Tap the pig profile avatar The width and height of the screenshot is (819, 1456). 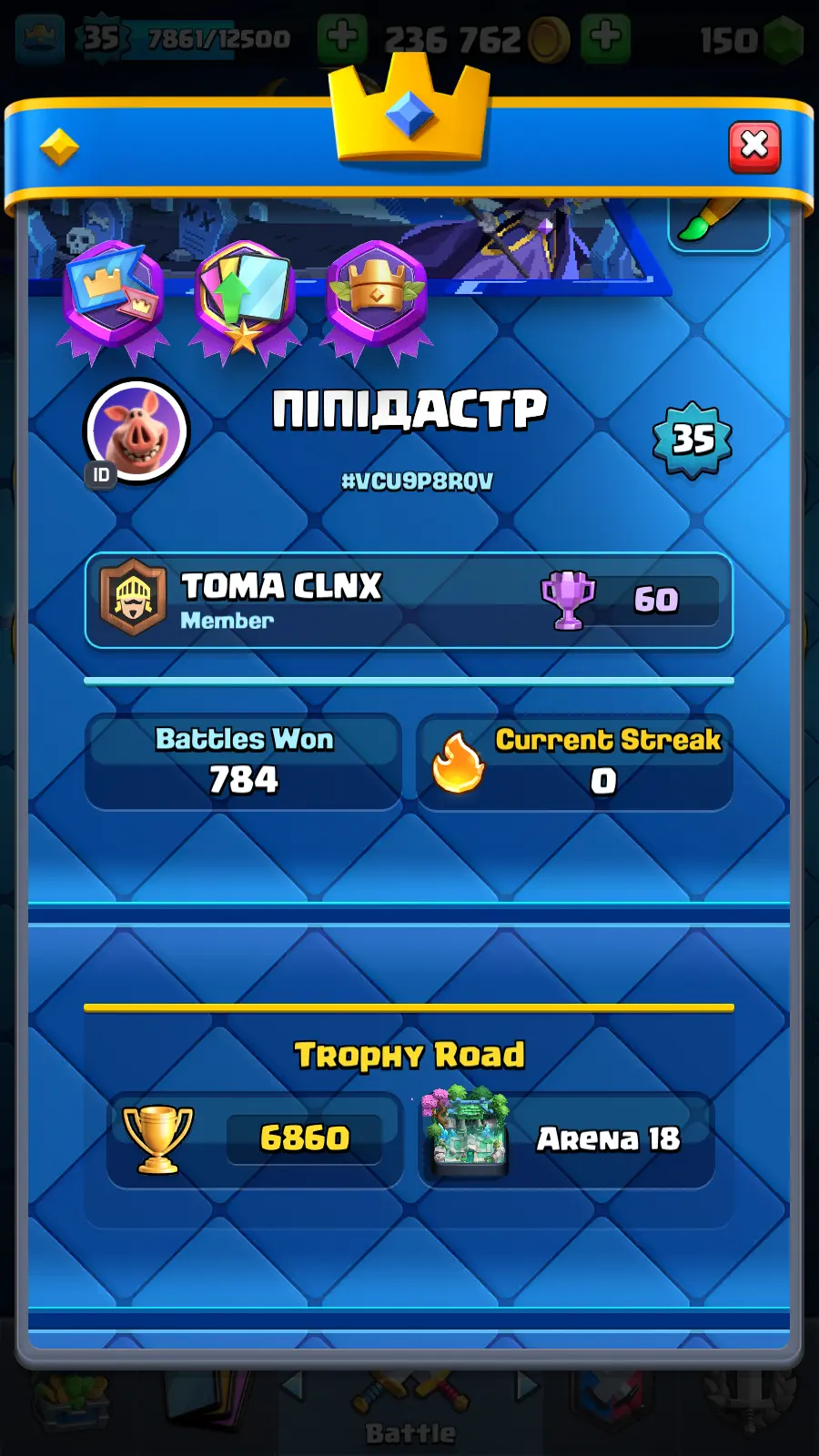137,430
